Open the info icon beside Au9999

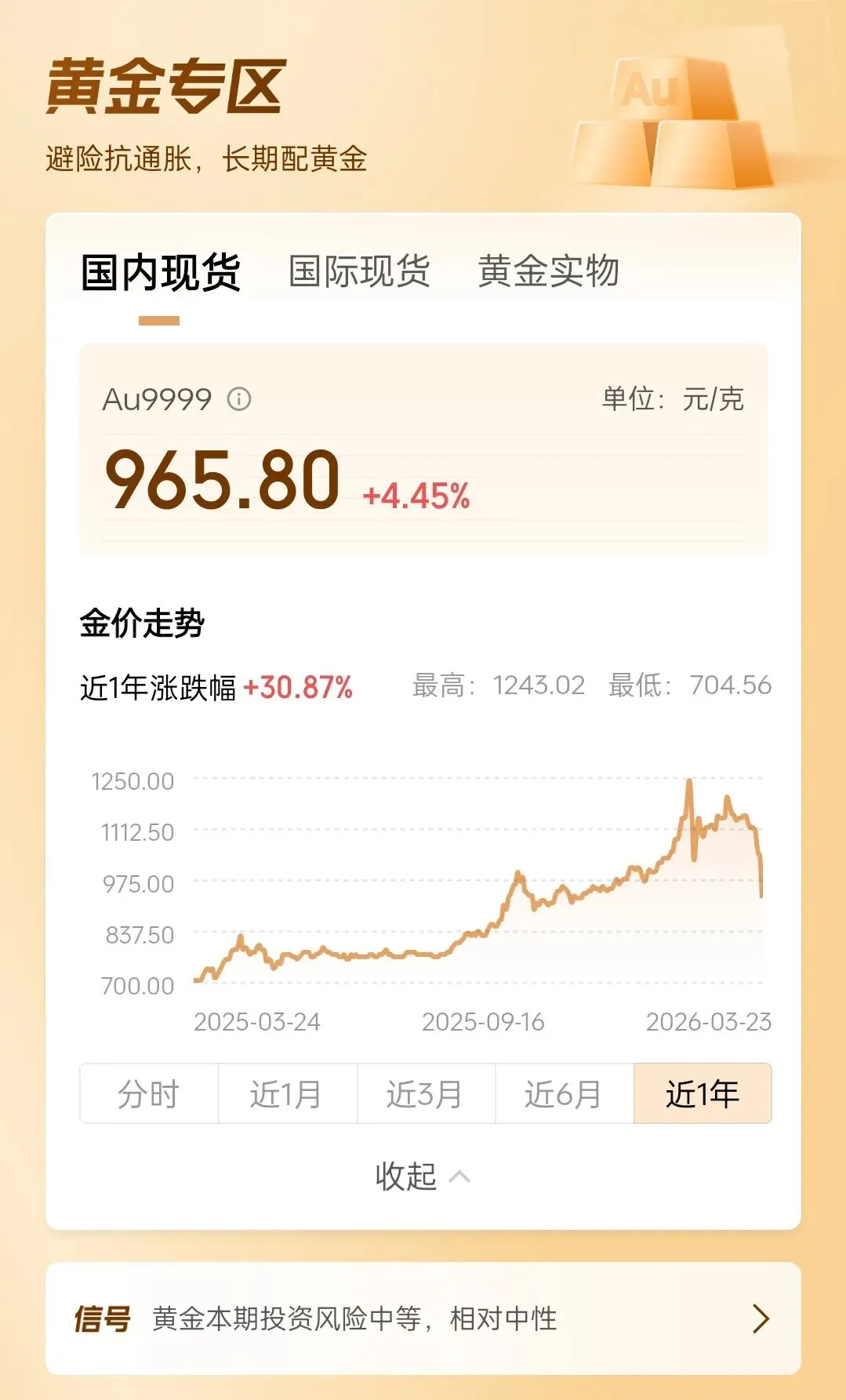(239, 399)
